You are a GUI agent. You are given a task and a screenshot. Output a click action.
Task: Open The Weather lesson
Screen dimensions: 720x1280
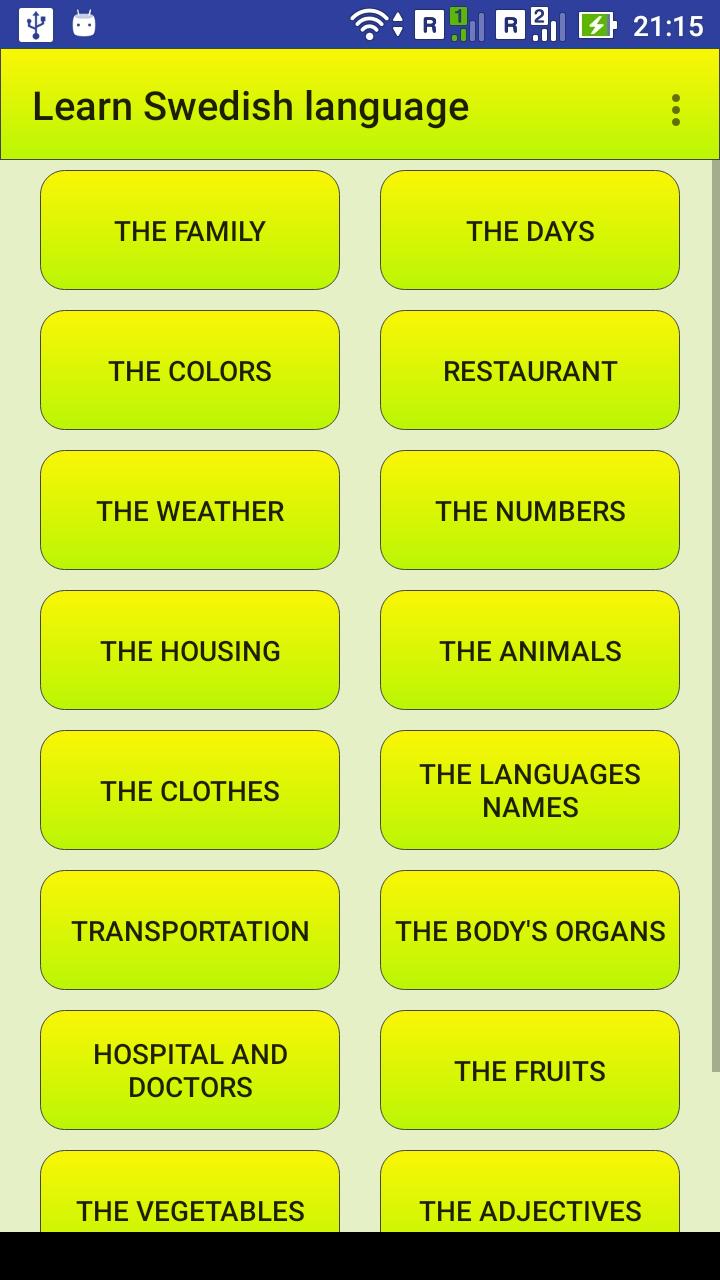click(190, 510)
